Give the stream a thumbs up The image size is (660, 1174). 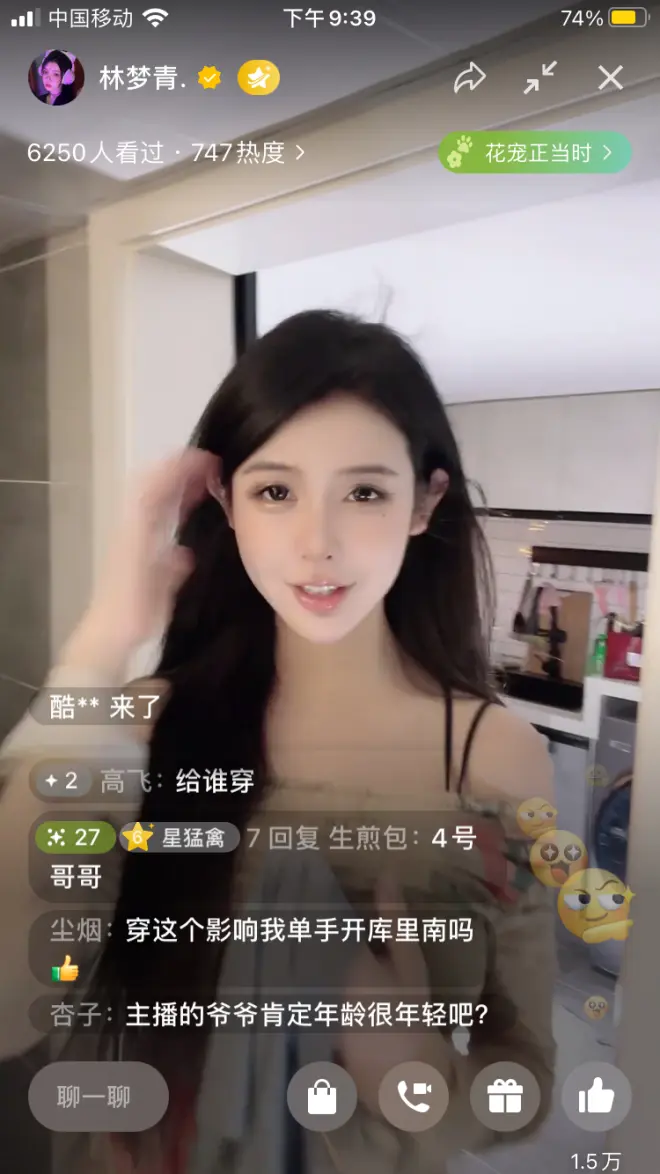pos(596,1097)
